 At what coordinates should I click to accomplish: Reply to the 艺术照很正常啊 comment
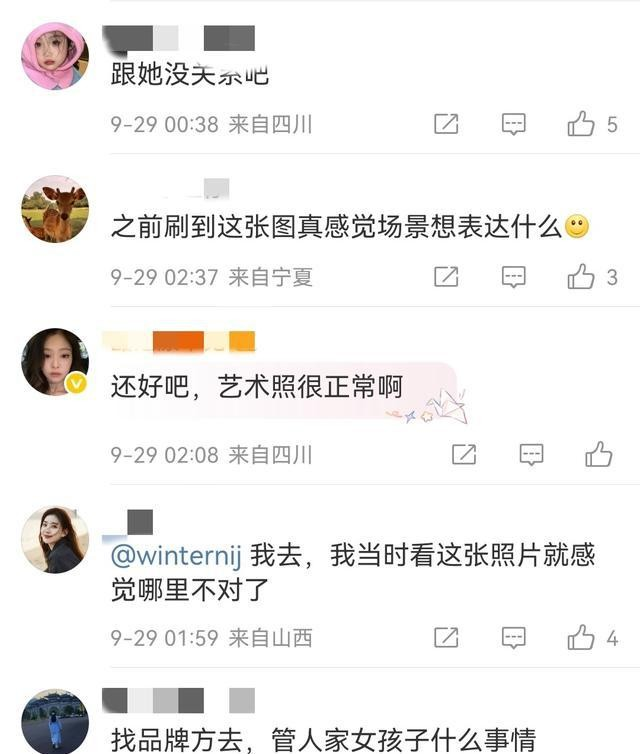tap(531, 454)
